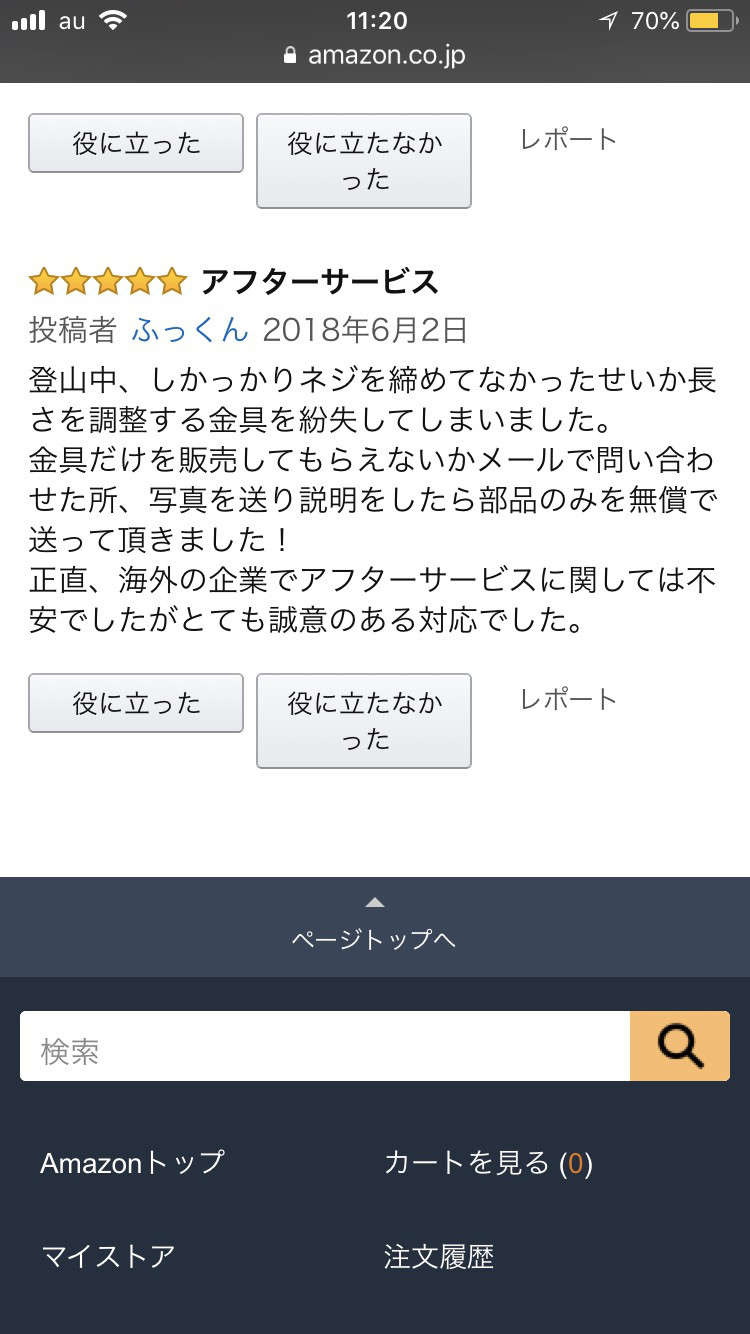View 注文履歴 order history
The width and height of the screenshot is (750, 1334).
(439, 1256)
